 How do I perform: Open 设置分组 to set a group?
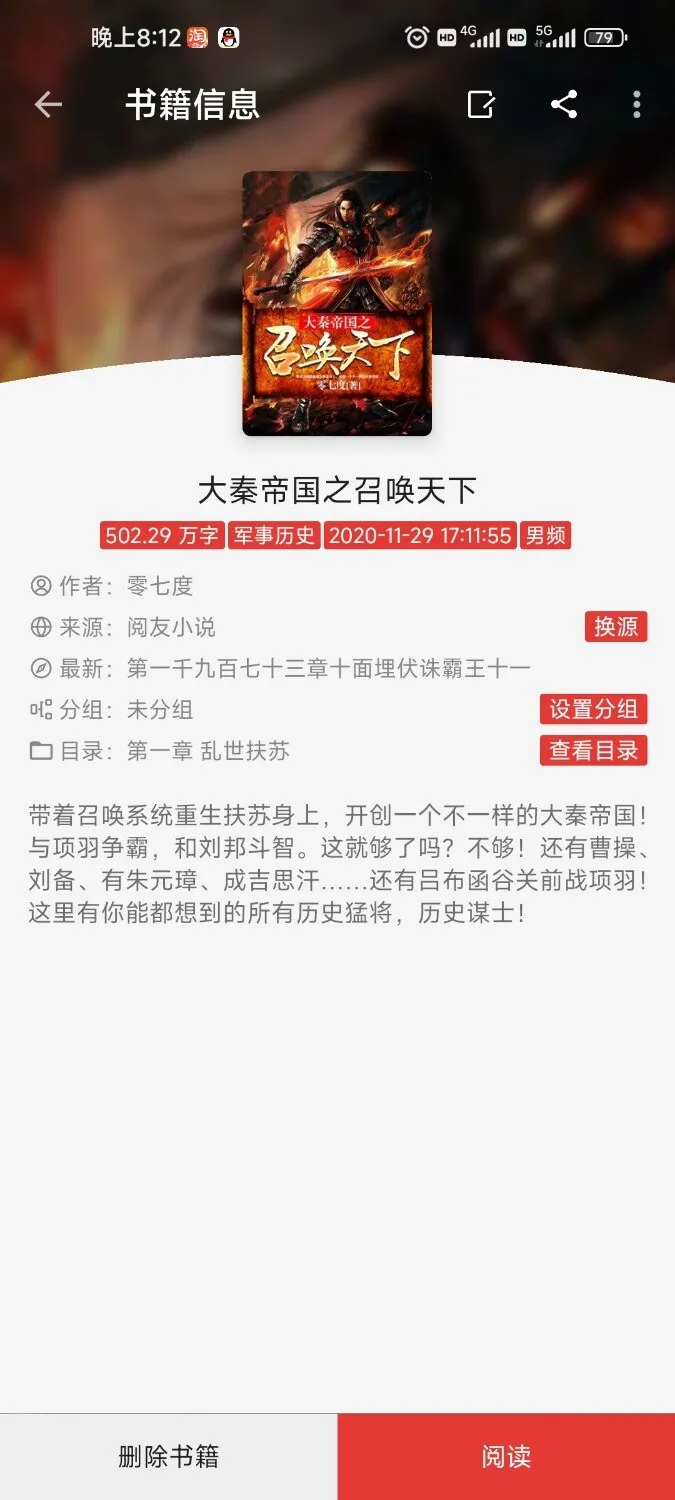point(594,709)
